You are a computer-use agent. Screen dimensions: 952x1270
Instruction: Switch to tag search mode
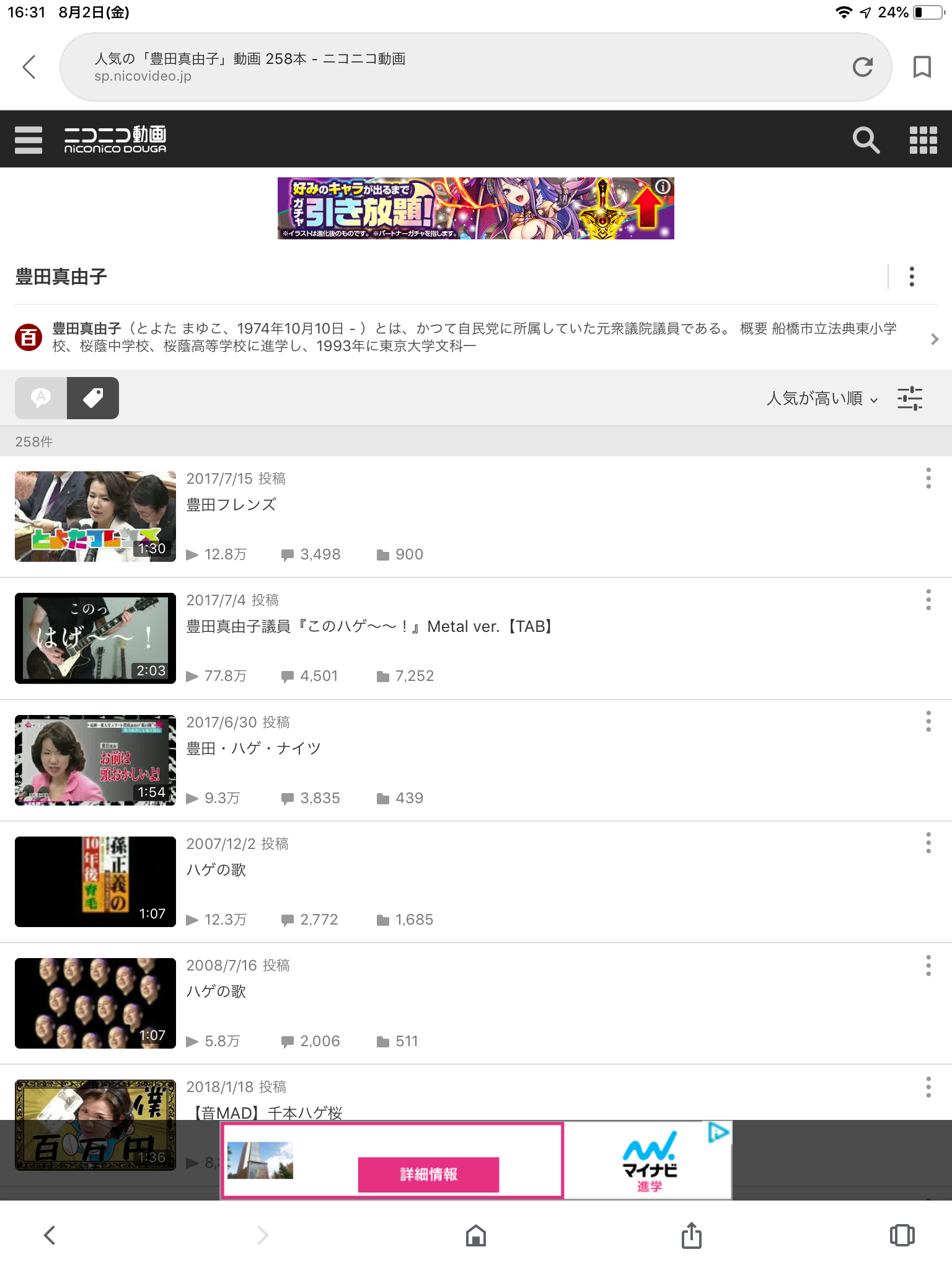(93, 398)
